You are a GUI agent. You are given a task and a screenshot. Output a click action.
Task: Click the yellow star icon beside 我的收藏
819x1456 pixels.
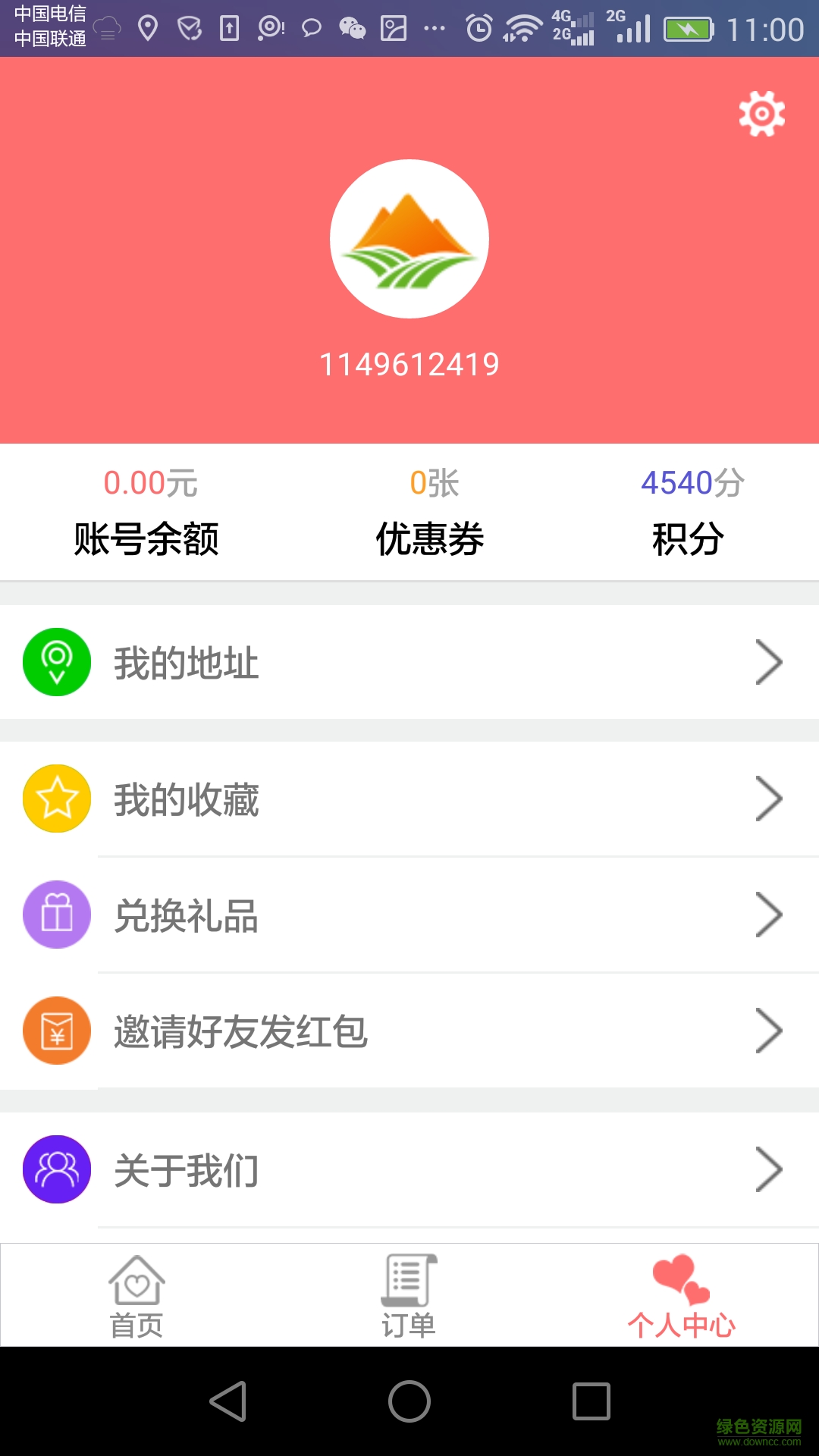(57, 798)
